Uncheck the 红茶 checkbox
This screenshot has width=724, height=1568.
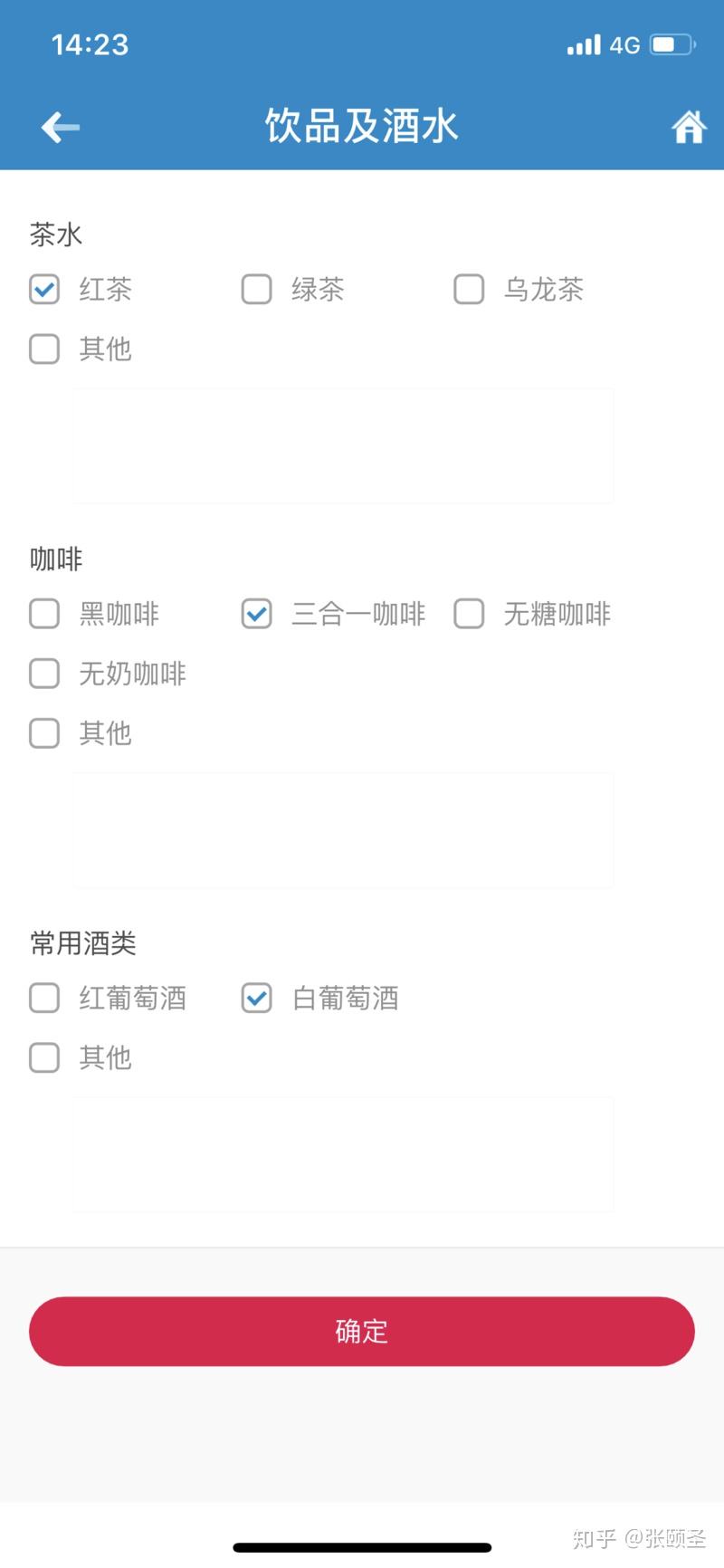[x=44, y=290]
